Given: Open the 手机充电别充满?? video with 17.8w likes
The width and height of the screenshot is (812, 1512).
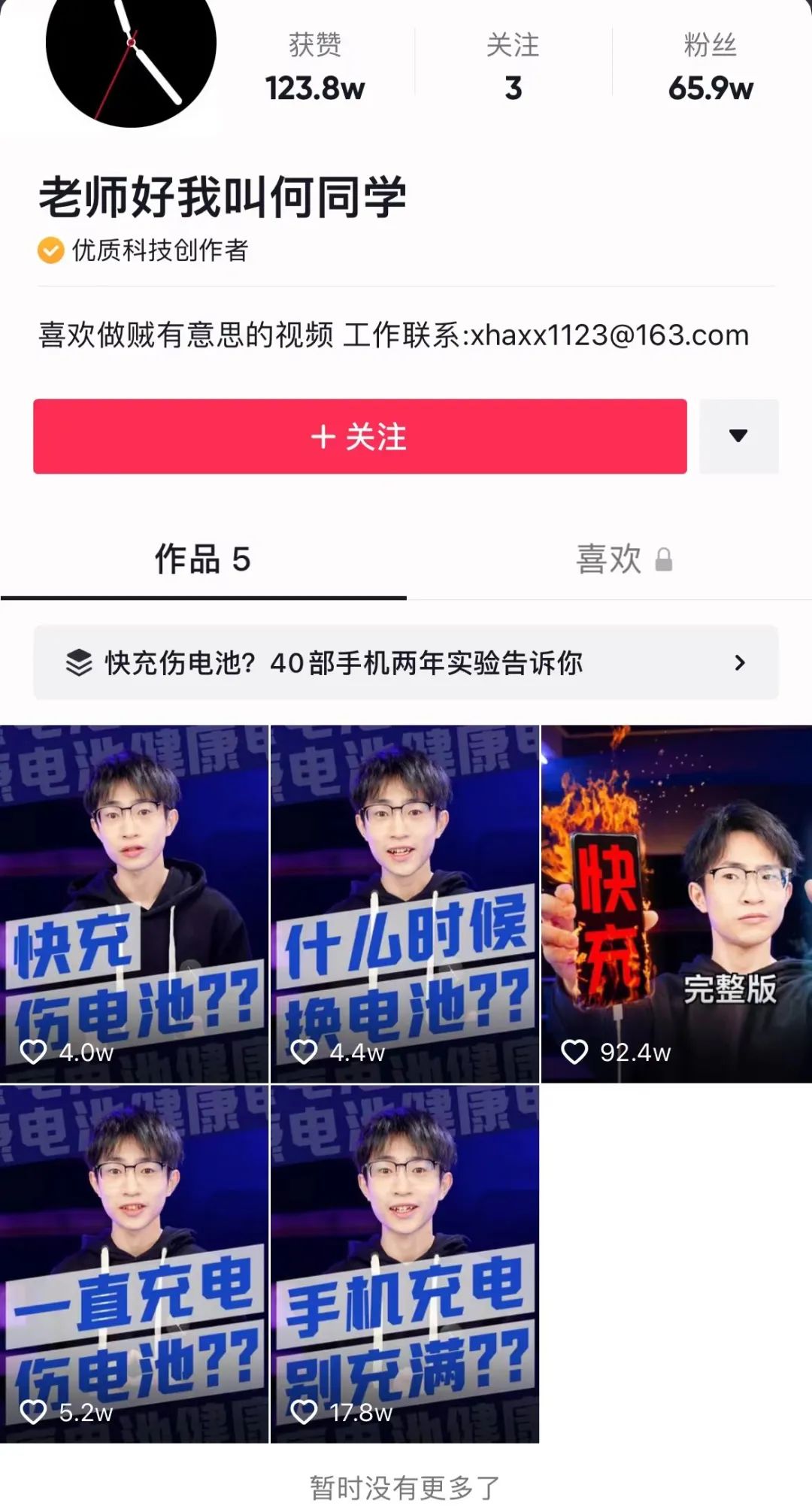Looking at the screenshot, I should pyautogui.click(x=404, y=1263).
